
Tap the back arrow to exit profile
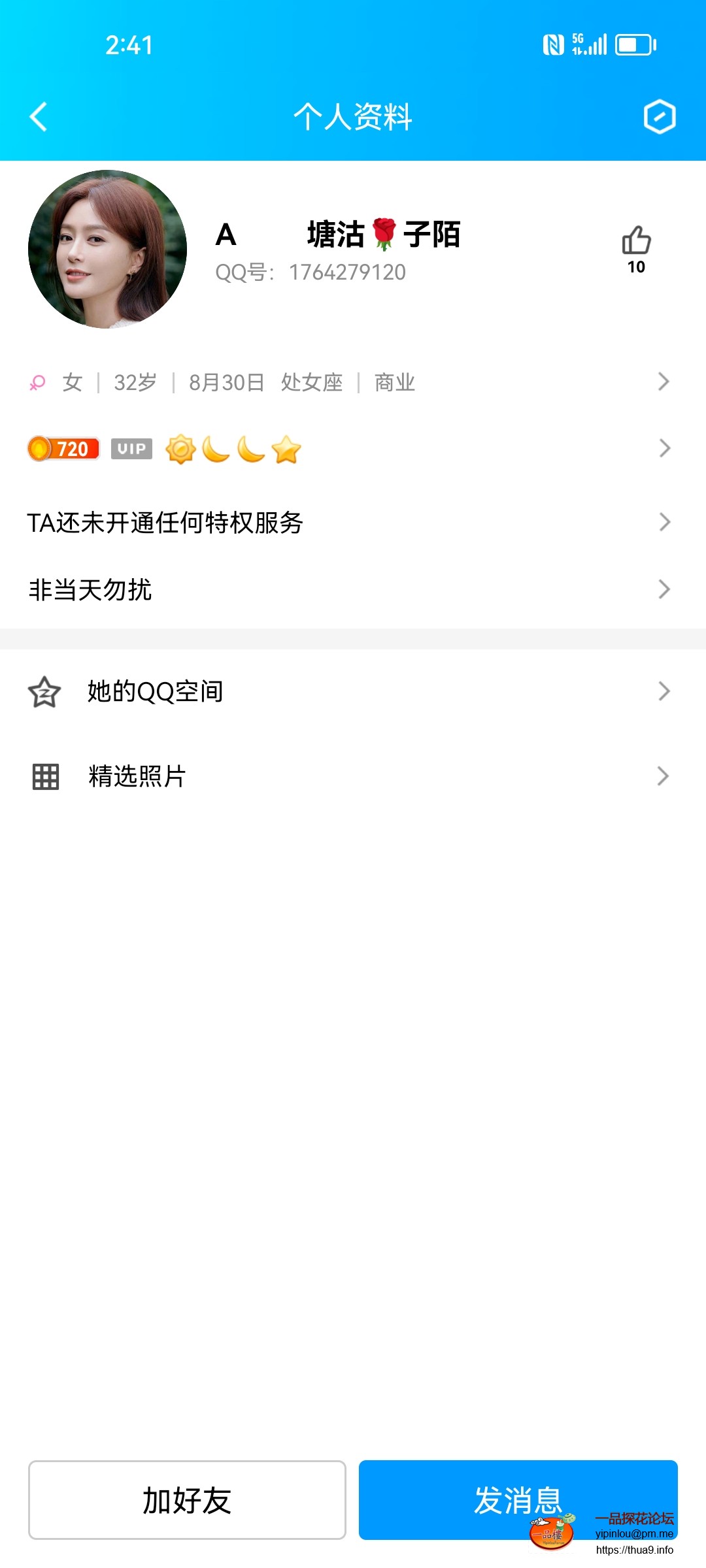pyautogui.click(x=39, y=116)
